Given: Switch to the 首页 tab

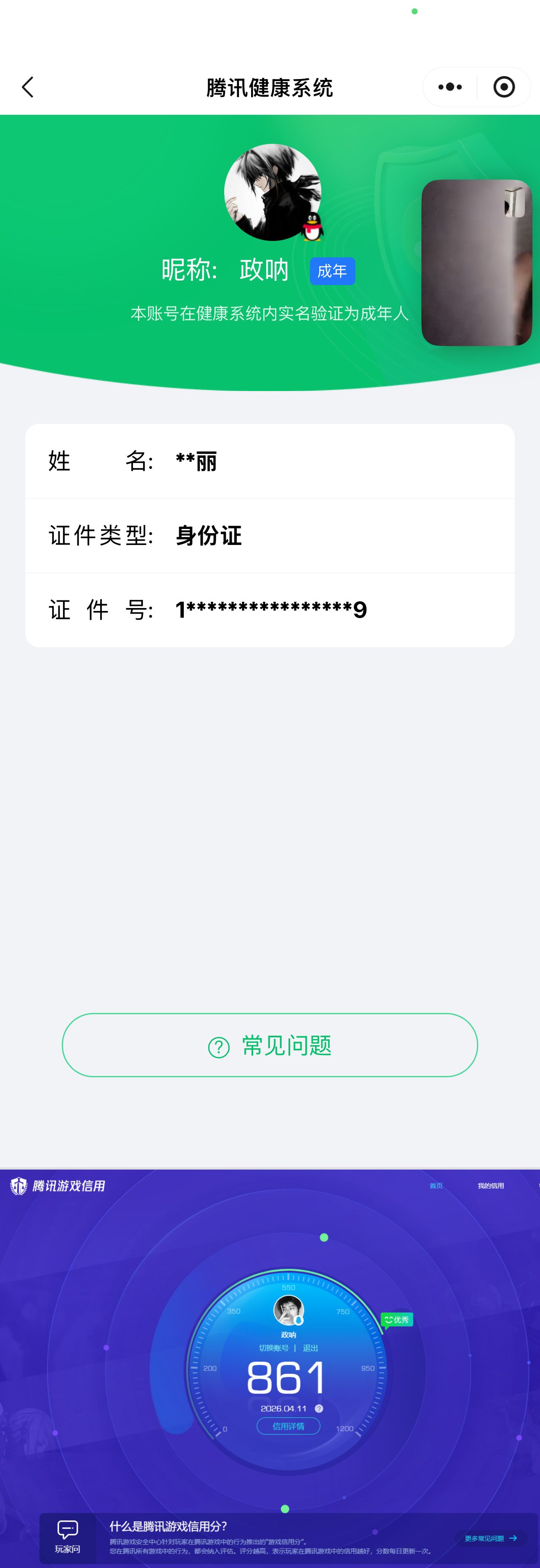Looking at the screenshot, I should 436,1186.
